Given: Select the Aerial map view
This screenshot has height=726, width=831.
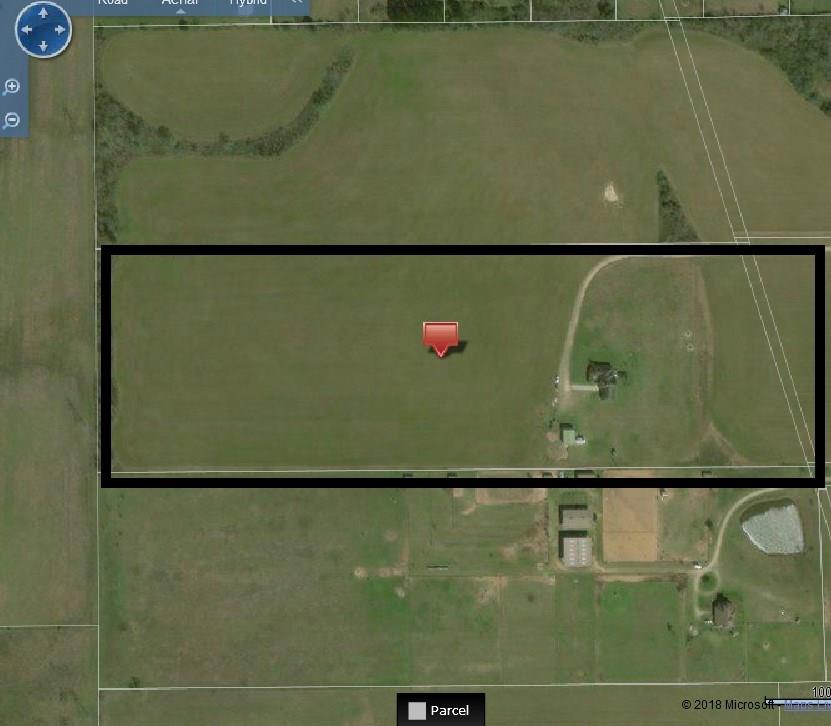Looking at the screenshot, I should (179, 3).
